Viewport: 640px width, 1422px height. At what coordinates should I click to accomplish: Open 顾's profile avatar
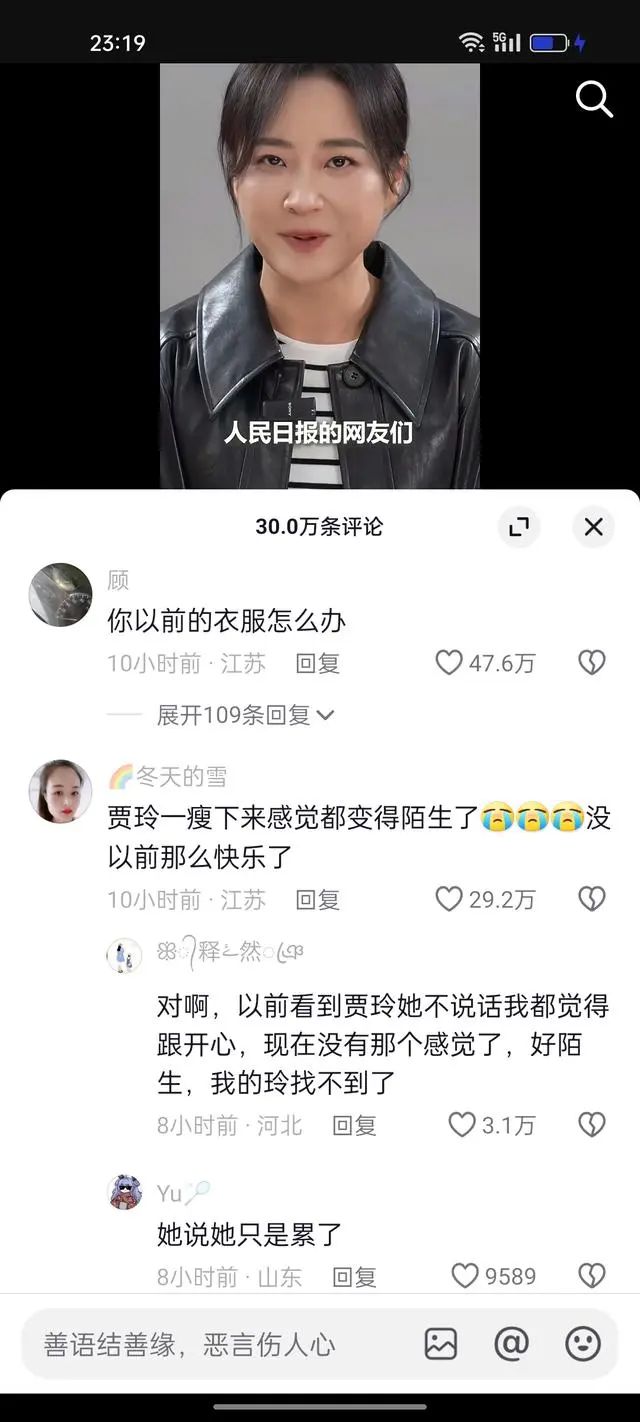pos(60,595)
